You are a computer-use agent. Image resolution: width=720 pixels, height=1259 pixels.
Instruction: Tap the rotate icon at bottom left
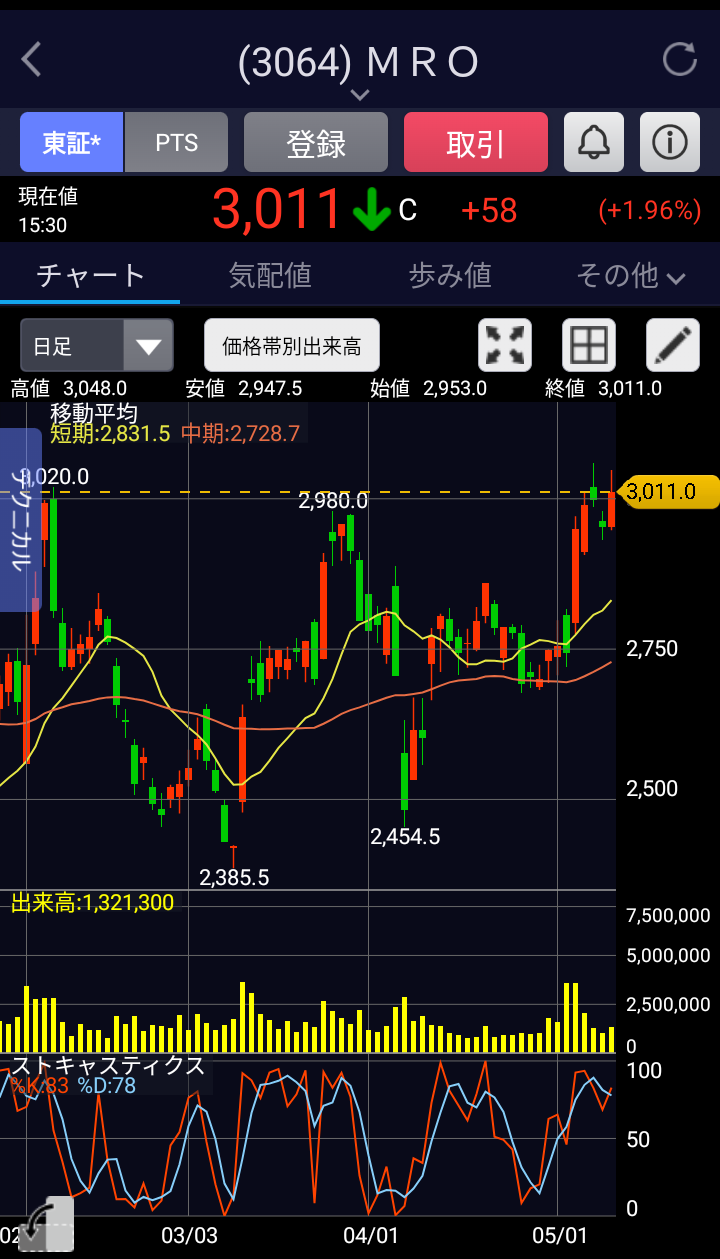(45, 1225)
